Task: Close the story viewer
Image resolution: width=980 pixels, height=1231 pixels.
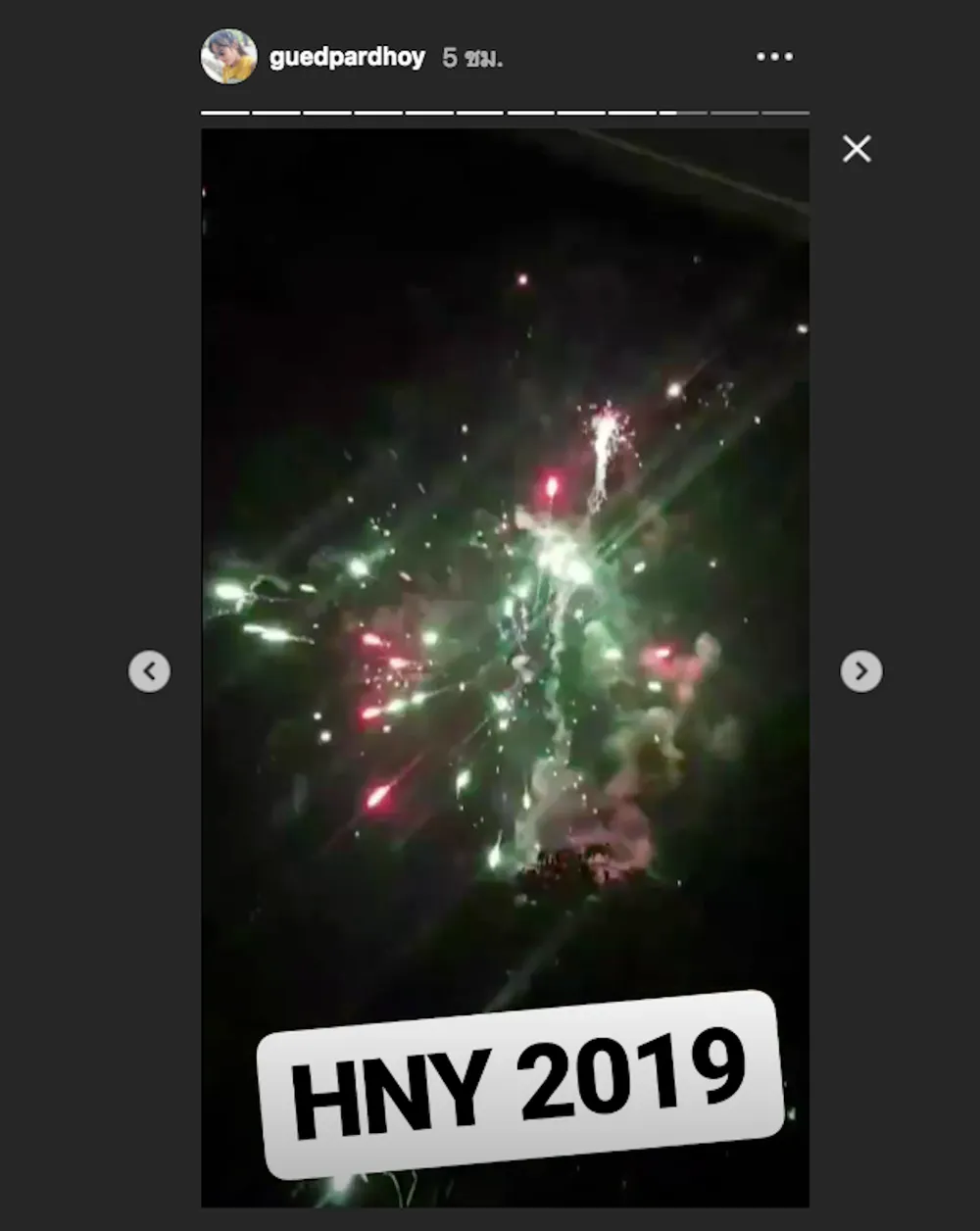Action: 857,149
